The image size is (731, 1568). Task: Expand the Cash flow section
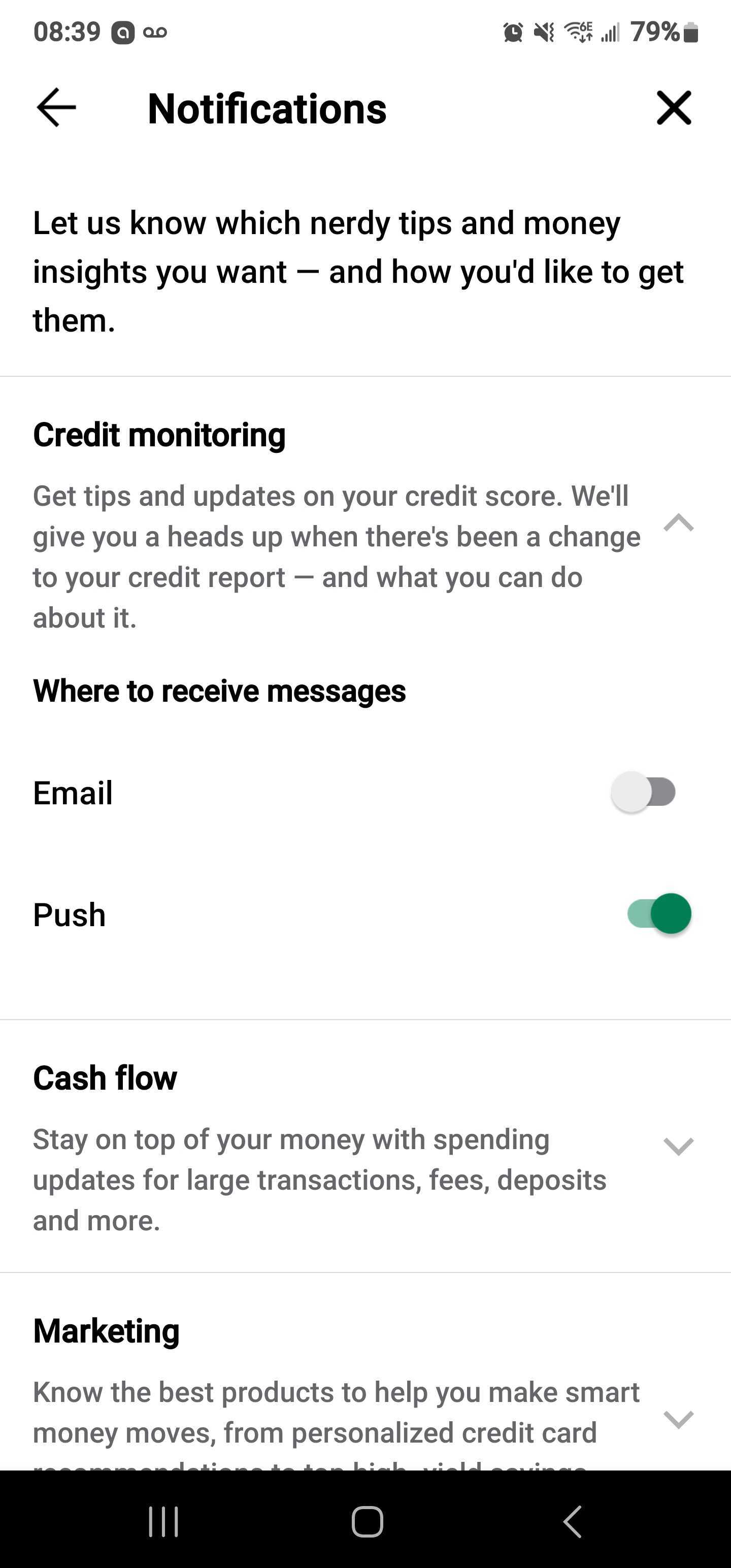pyautogui.click(x=678, y=1146)
